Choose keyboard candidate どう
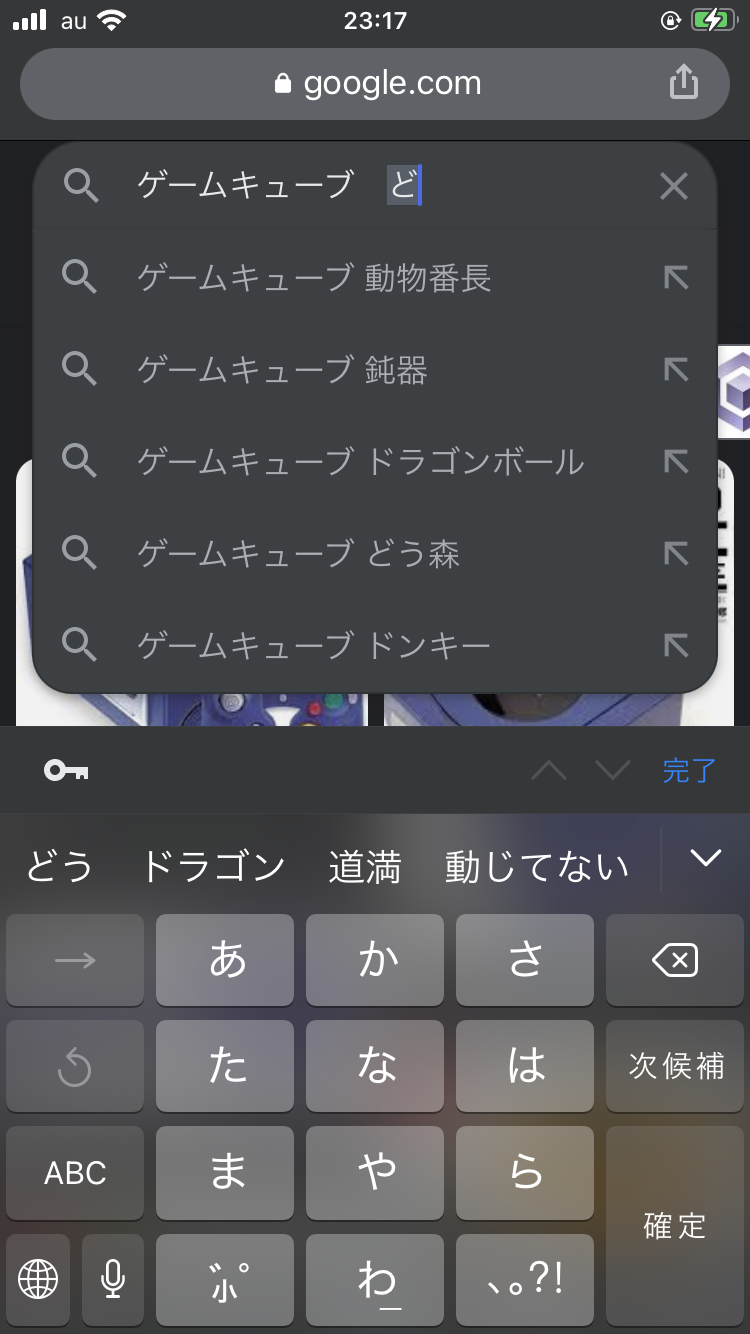Screen dimensions: 750x1334 (x=60, y=866)
